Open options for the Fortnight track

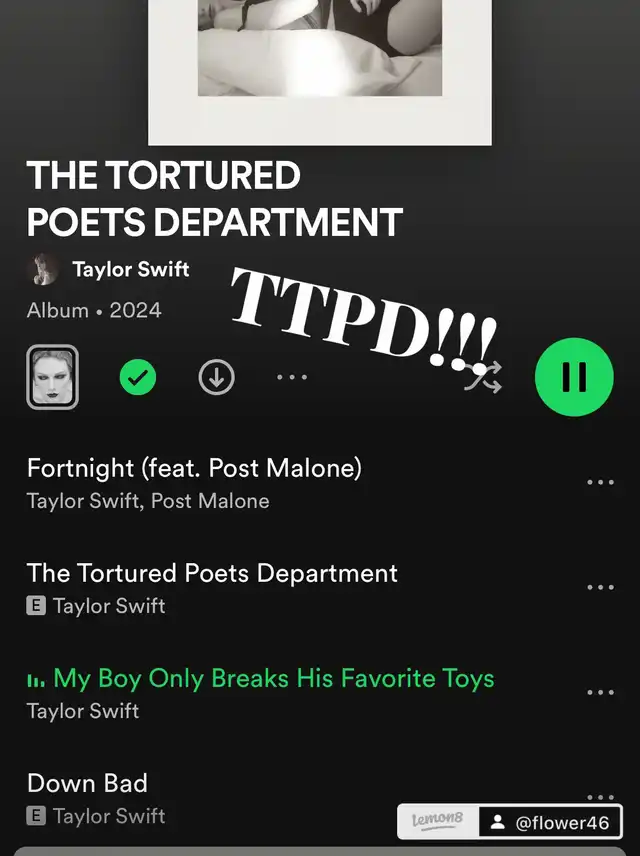(600, 482)
